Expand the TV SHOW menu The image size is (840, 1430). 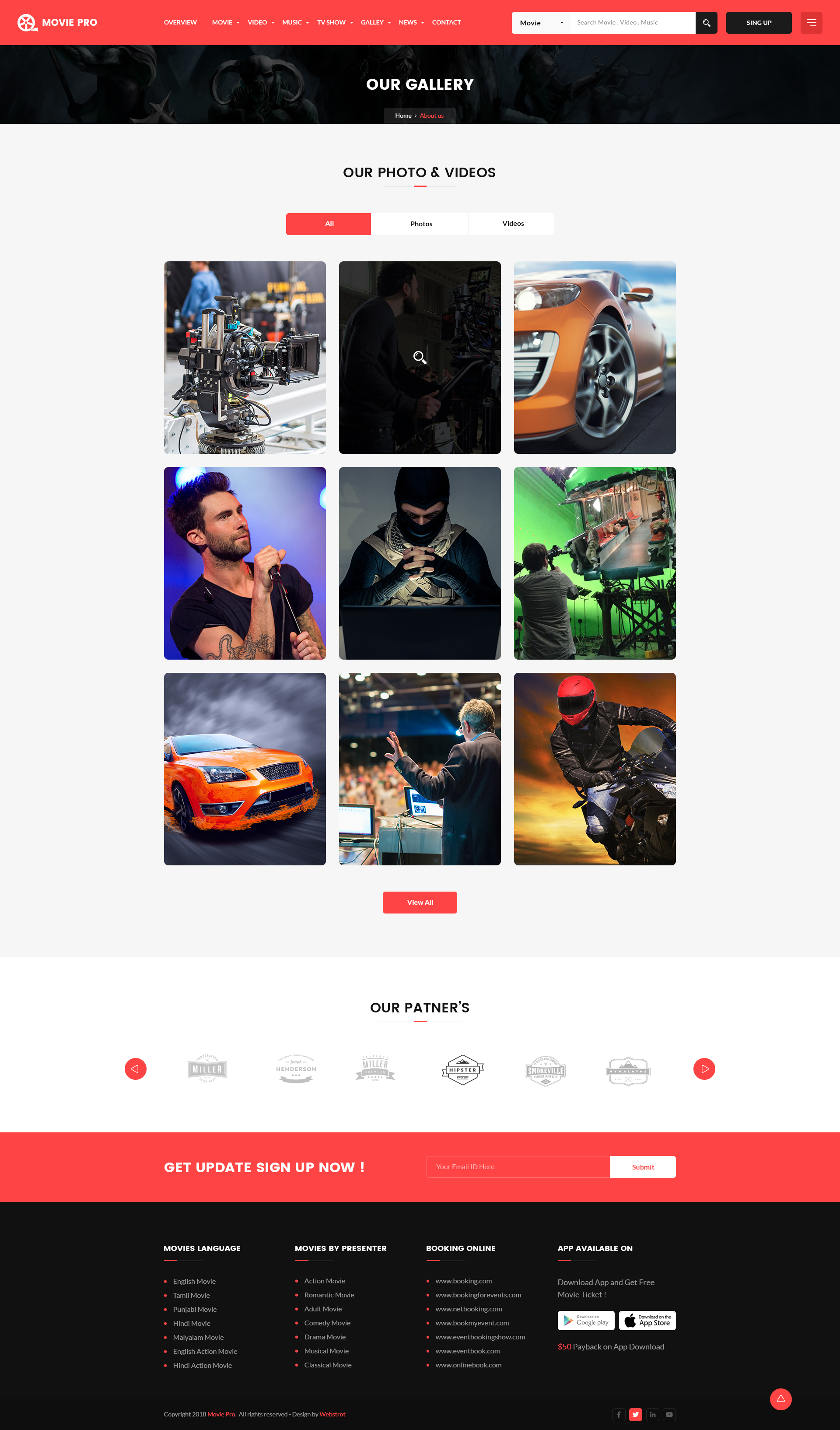tap(335, 23)
